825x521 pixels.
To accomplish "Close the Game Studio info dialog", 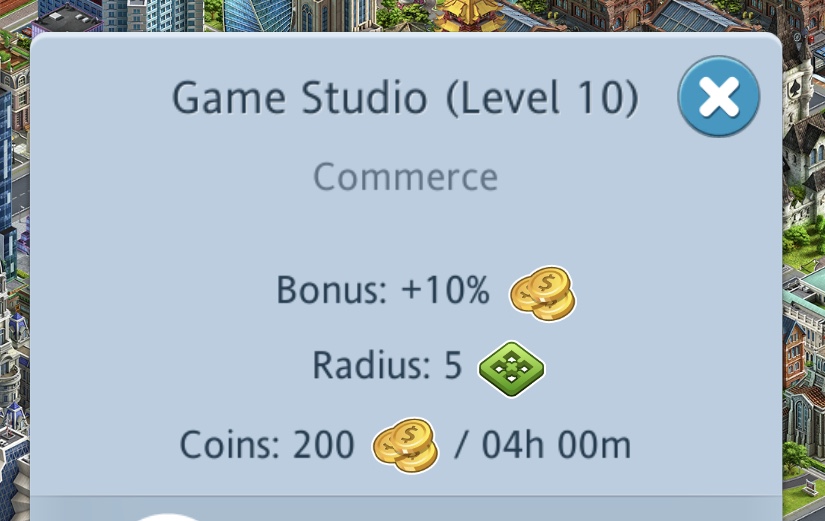I will [x=718, y=97].
